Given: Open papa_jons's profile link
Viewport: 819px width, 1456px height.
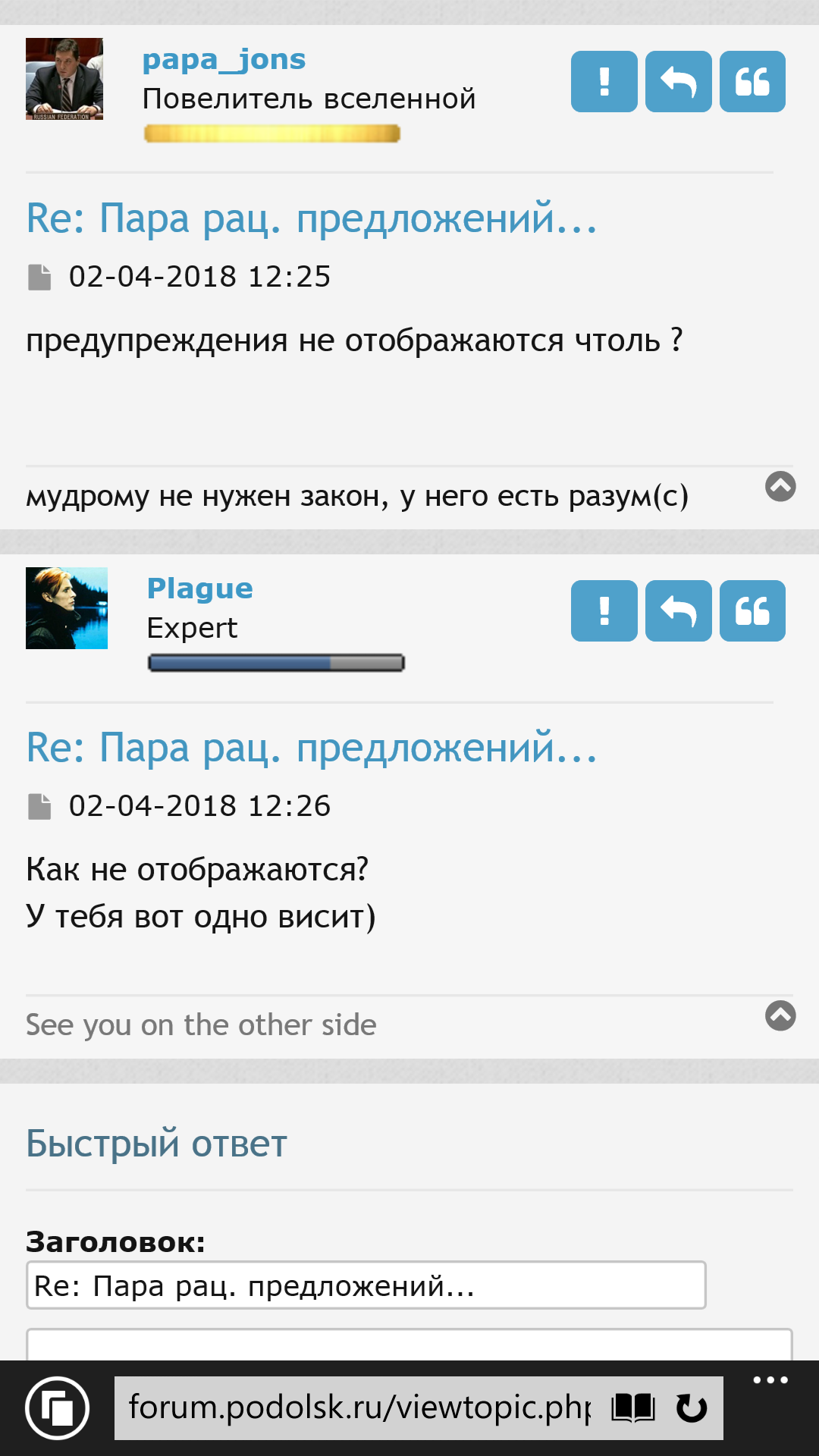Looking at the screenshot, I should pos(224,59).
